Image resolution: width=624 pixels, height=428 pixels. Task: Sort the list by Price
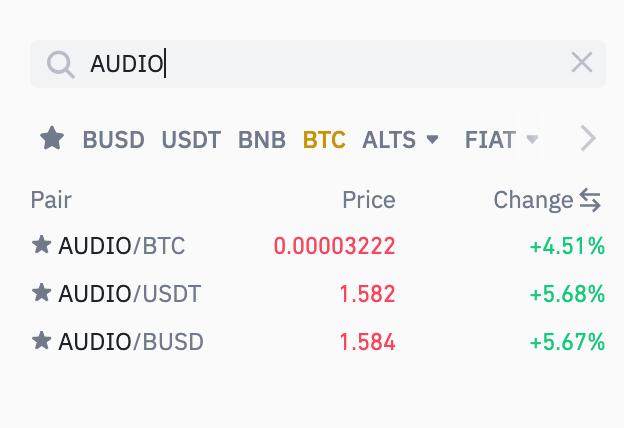click(368, 200)
